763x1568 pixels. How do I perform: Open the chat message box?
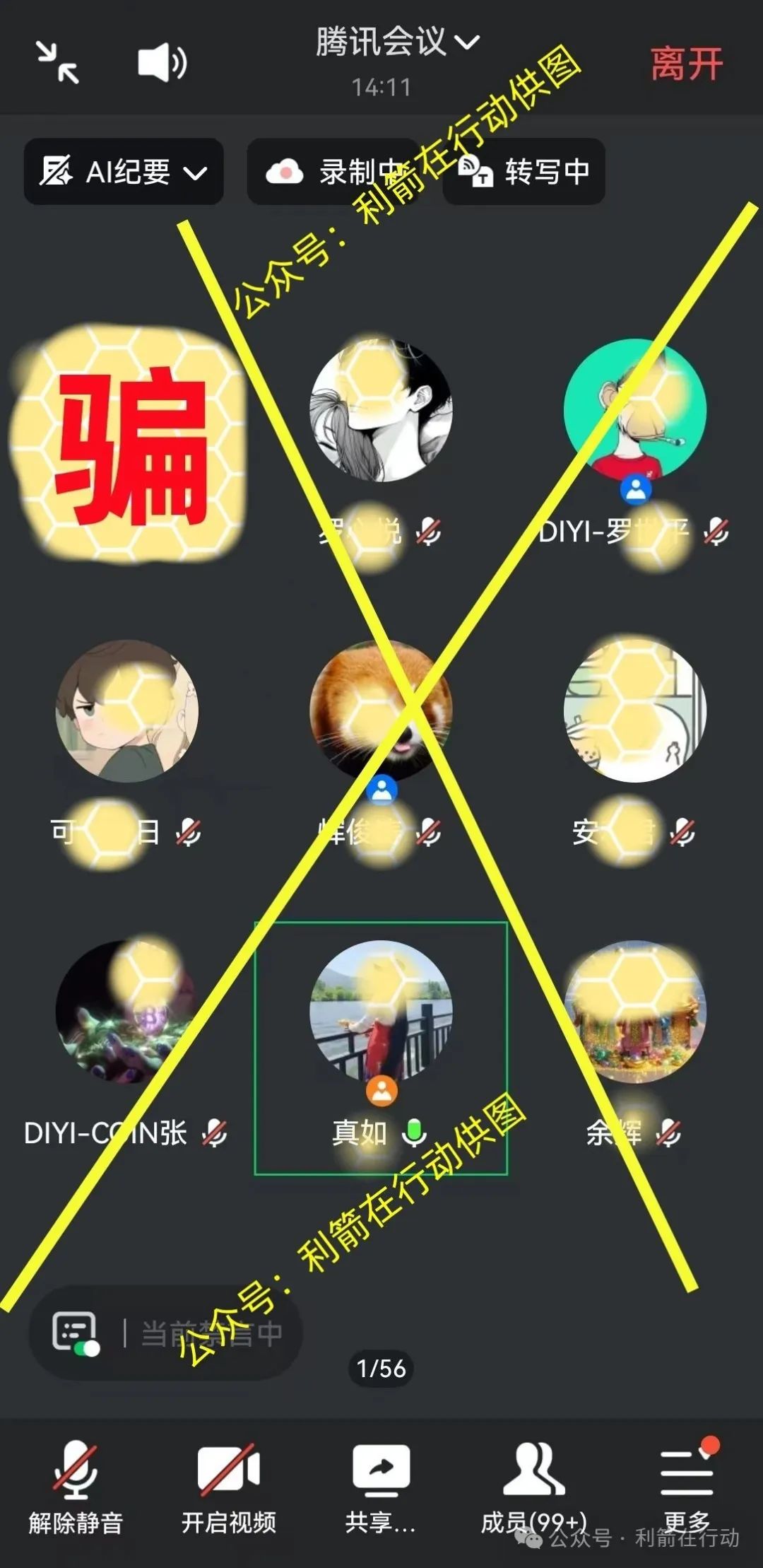tap(166, 1333)
